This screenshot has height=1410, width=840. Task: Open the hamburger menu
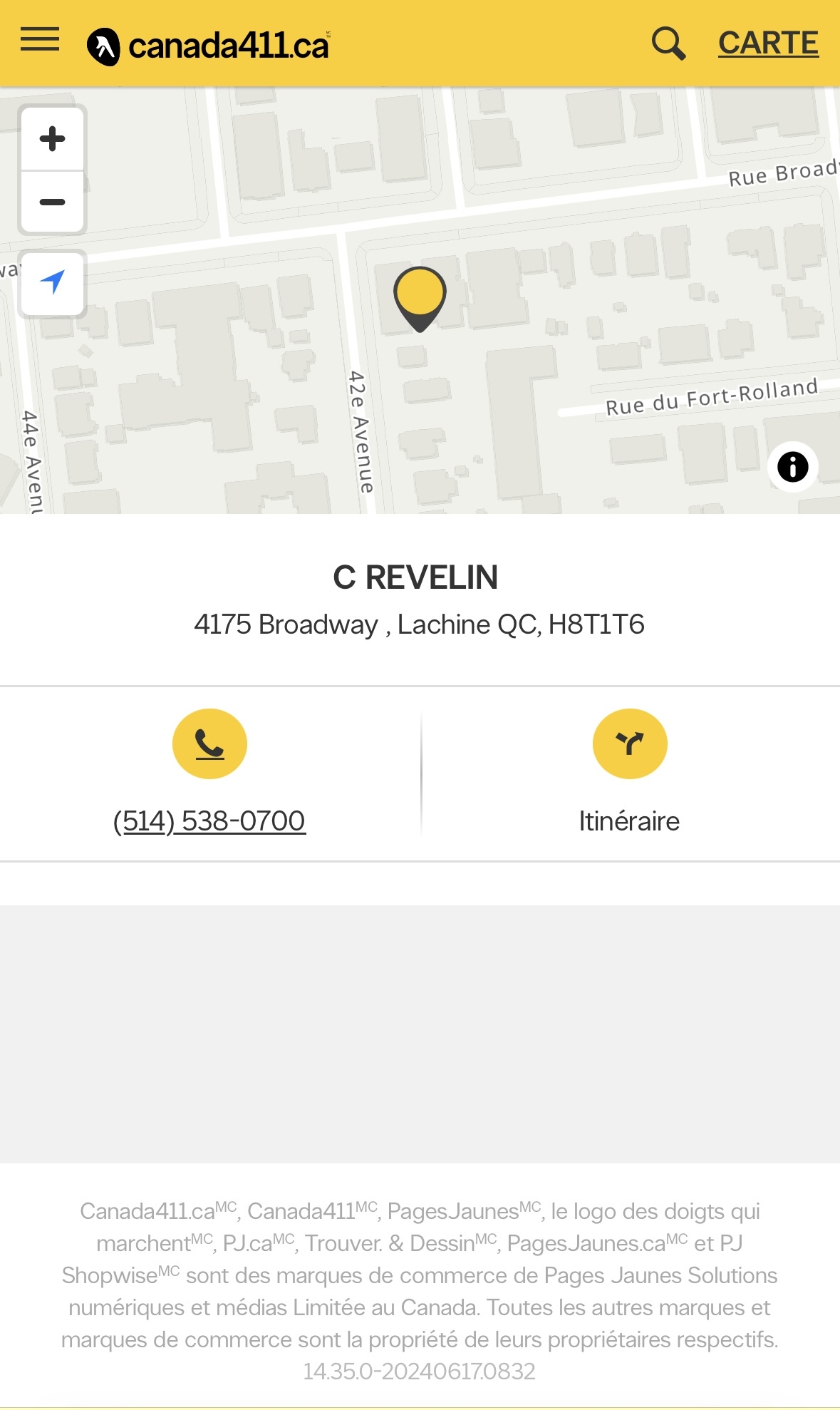point(40,40)
